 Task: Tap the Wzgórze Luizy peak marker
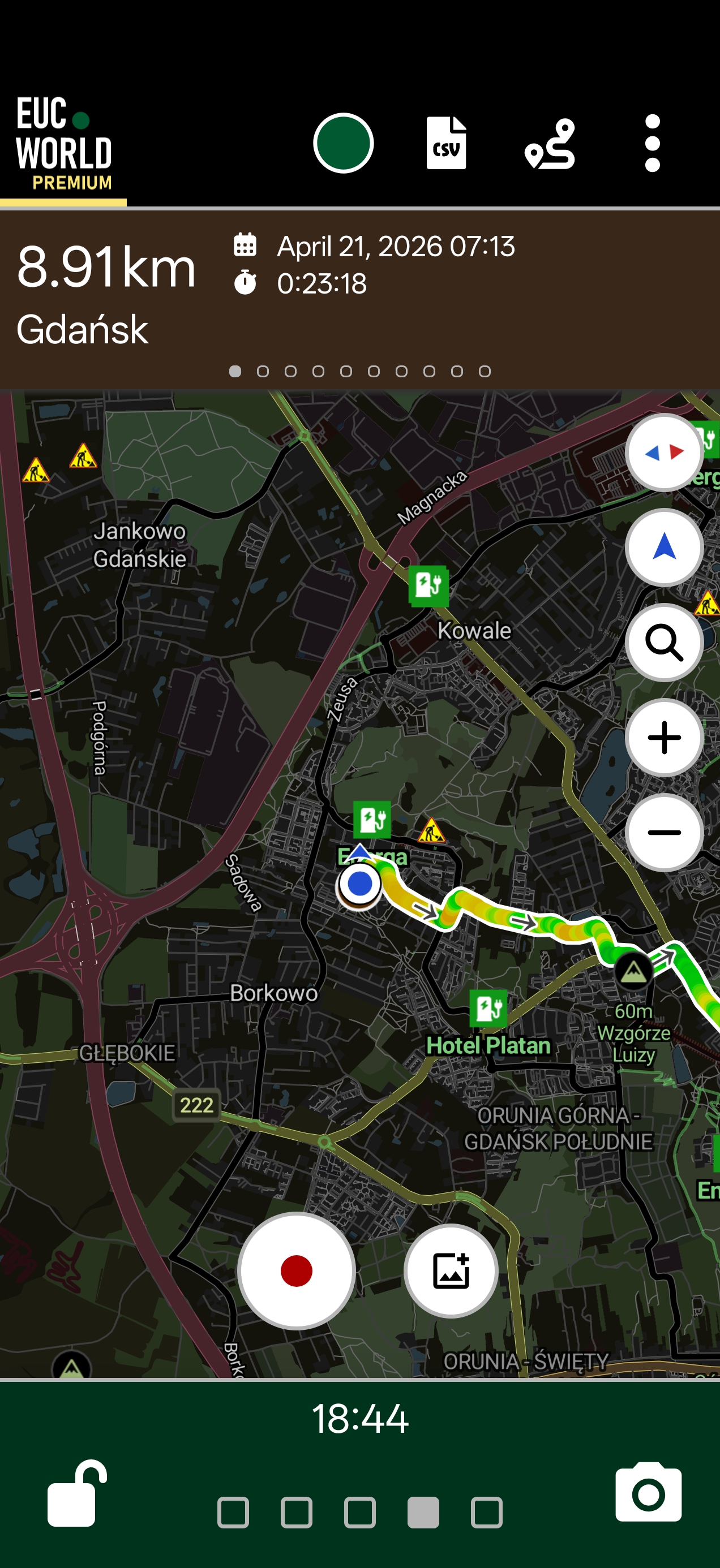click(633, 970)
